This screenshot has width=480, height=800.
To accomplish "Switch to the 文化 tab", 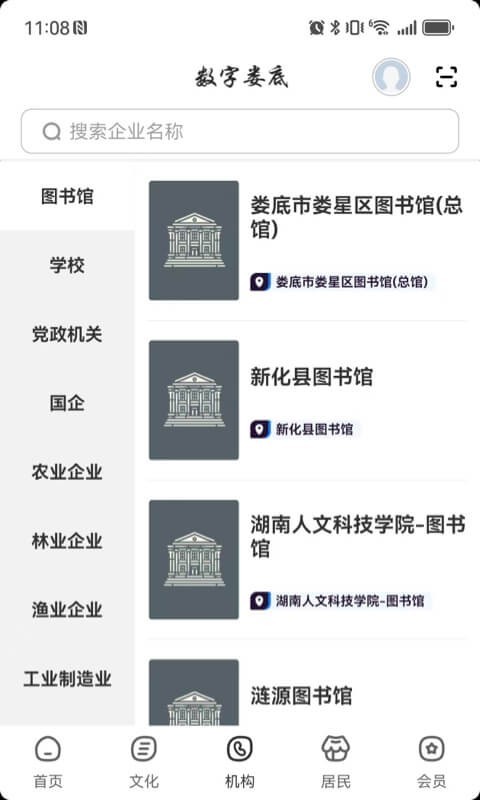I will pyautogui.click(x=144, y=762).
